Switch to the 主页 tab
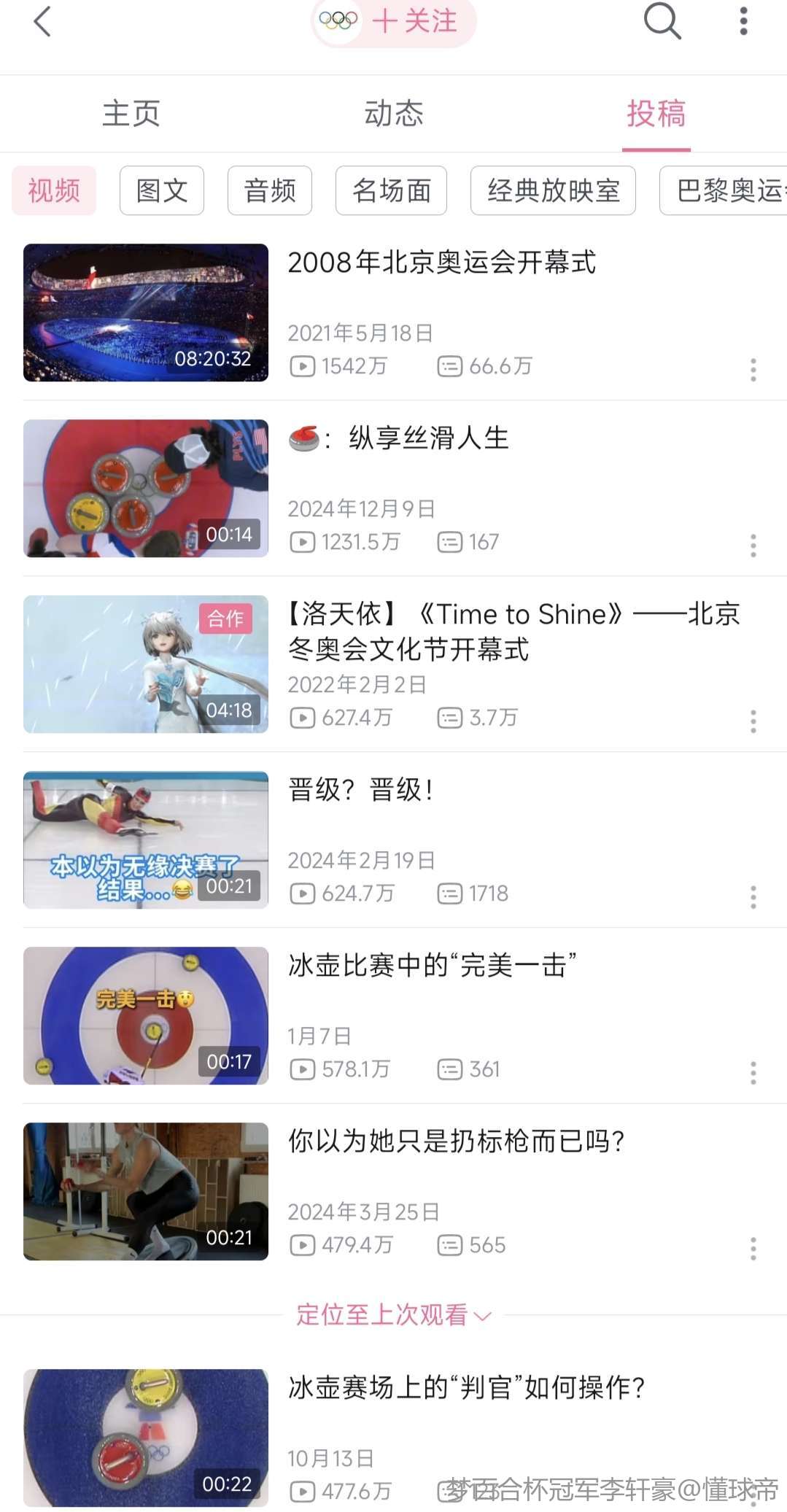Viewport: 787px width, 1512px height. coord(131,114)
